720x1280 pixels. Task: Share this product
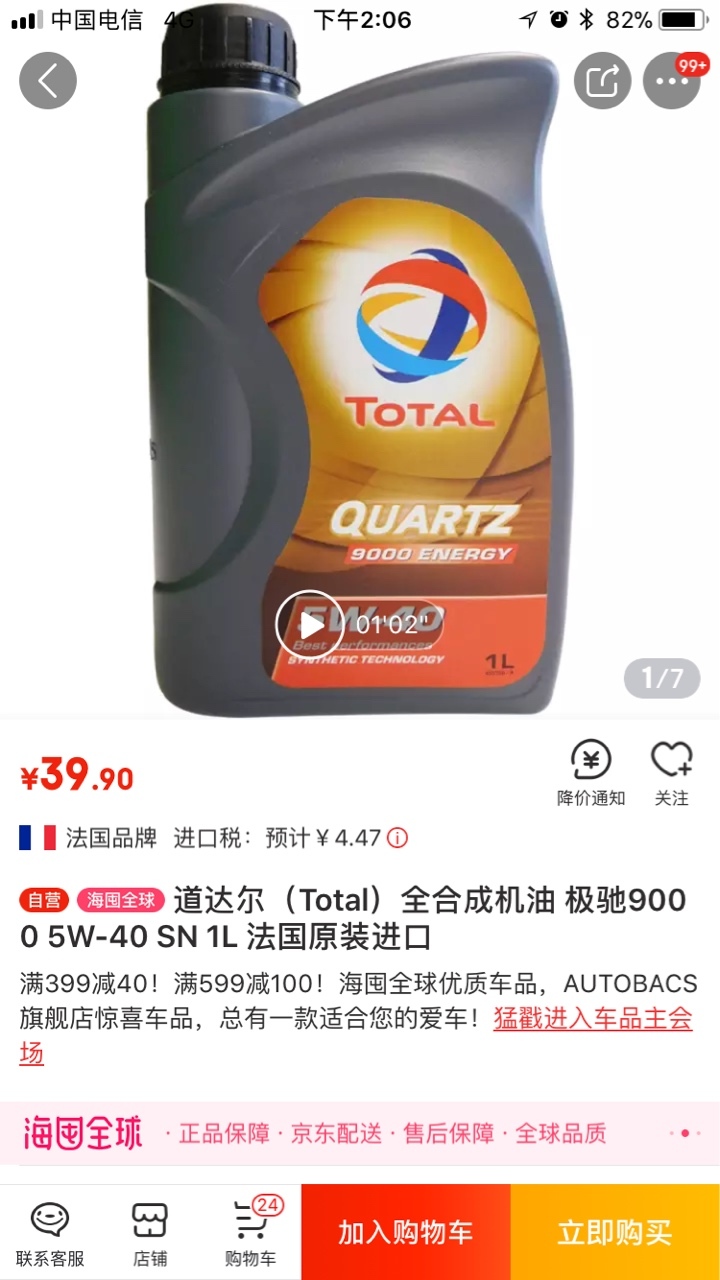602,80
